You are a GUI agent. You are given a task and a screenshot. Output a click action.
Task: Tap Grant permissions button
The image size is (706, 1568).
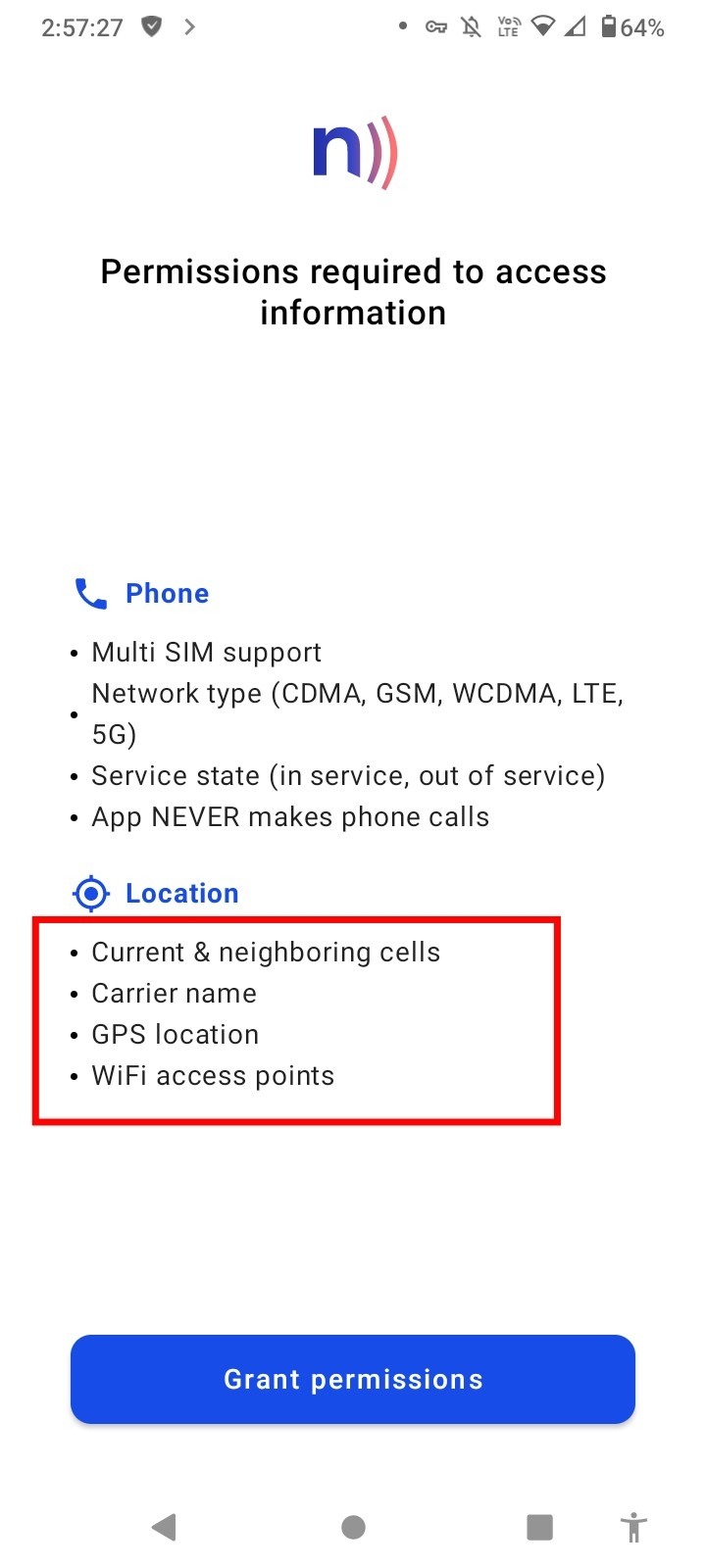click(x=353, y=1379)
